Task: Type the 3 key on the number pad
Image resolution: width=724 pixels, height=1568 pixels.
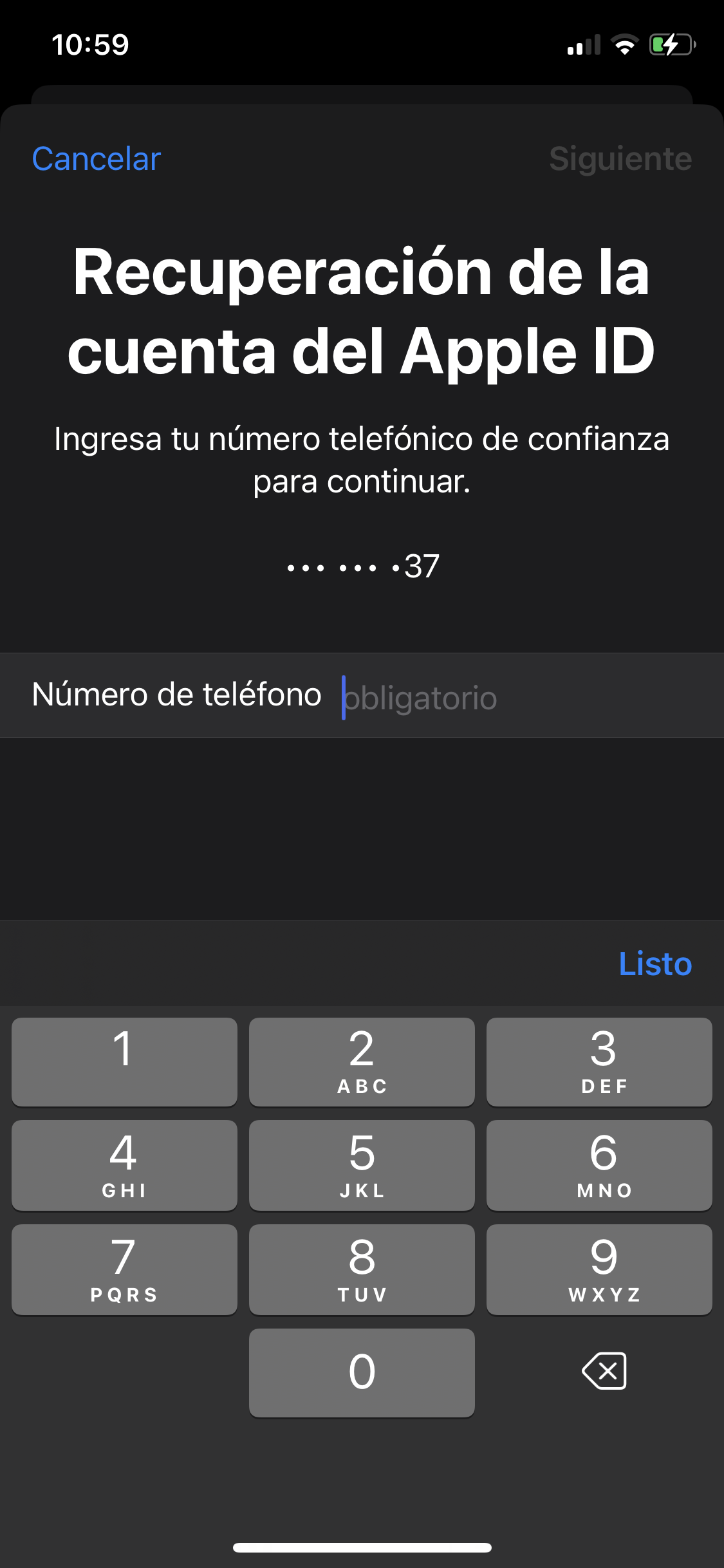Action: click(599, 1061)
